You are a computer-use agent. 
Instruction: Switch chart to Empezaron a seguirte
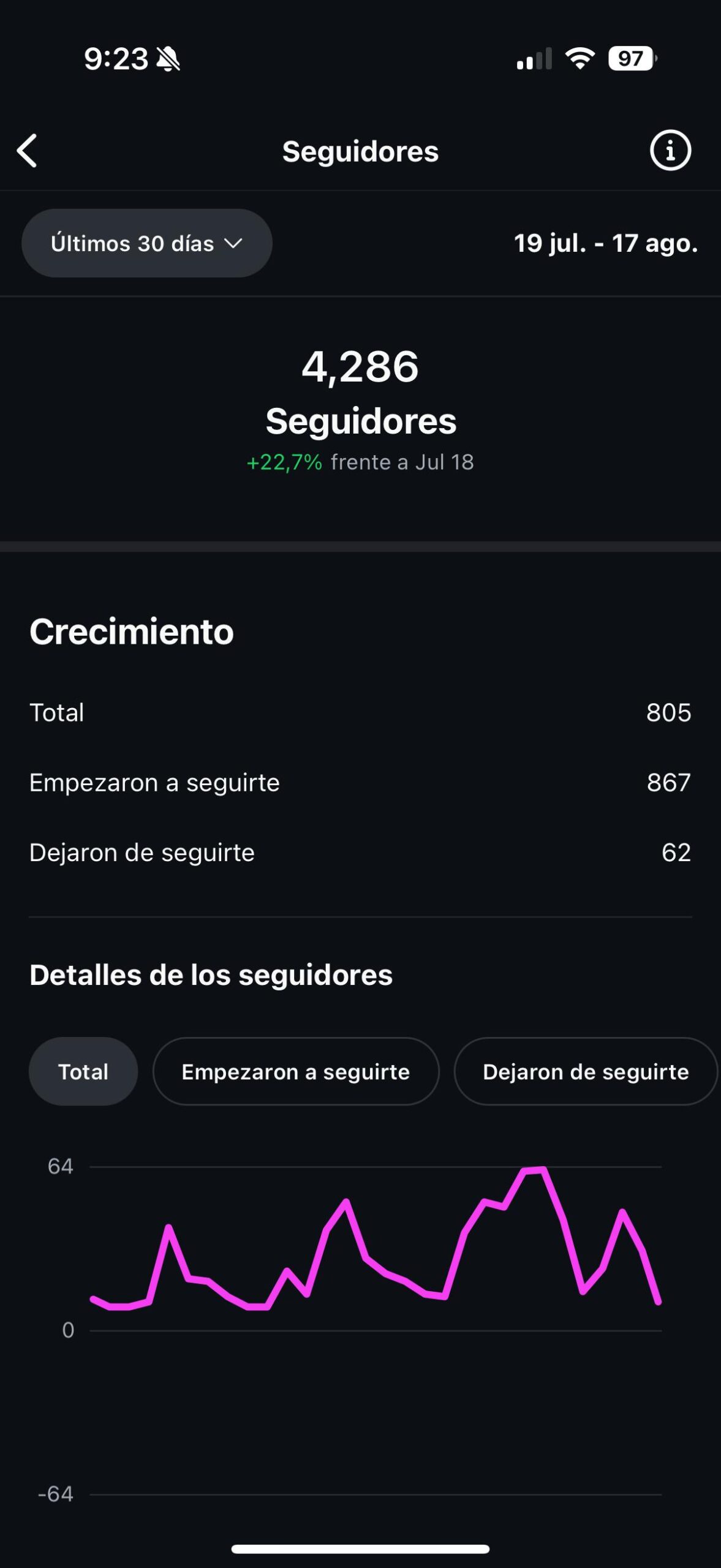click(296, 1072)
